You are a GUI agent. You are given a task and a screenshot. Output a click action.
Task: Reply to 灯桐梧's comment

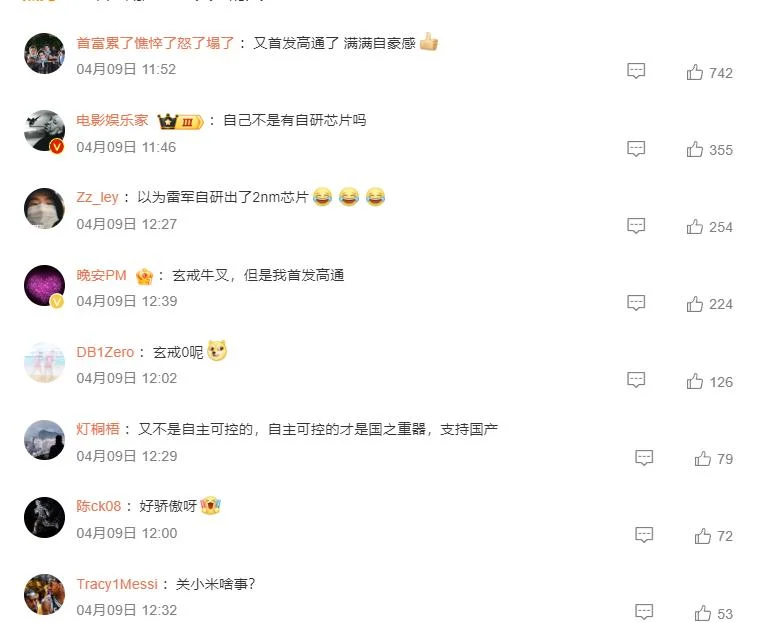[644, 458]
